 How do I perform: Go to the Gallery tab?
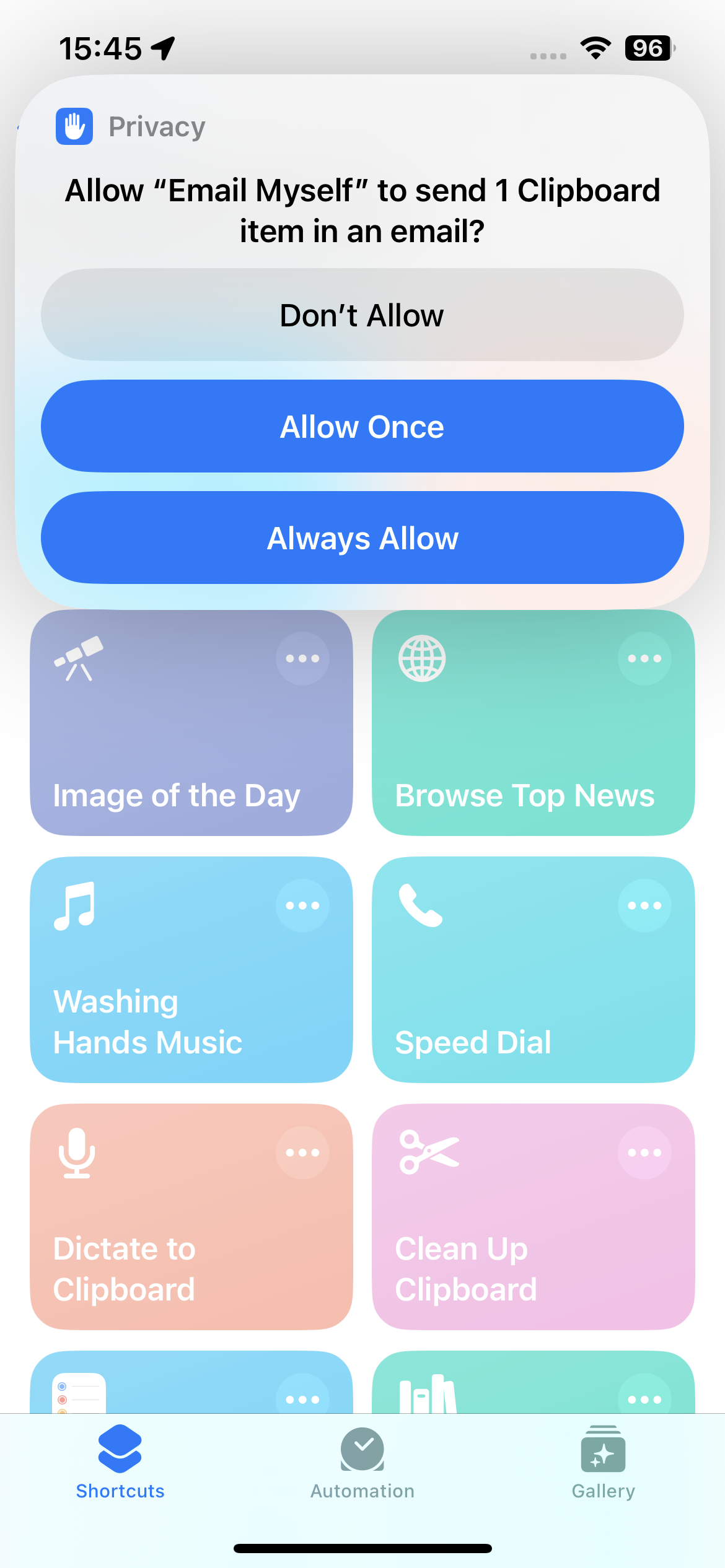603,1463
